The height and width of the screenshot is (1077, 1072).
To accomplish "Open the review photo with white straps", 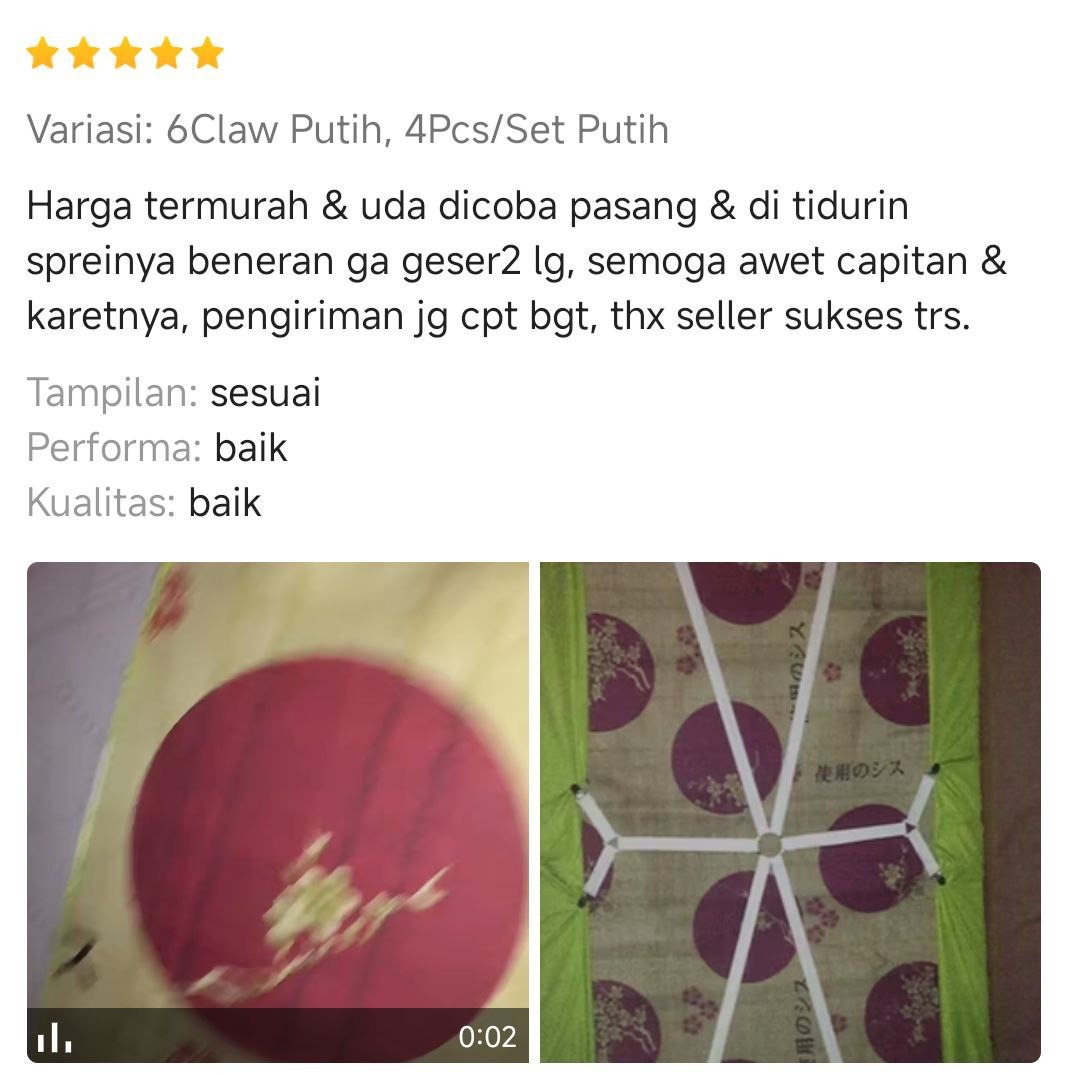I will 790,811.
